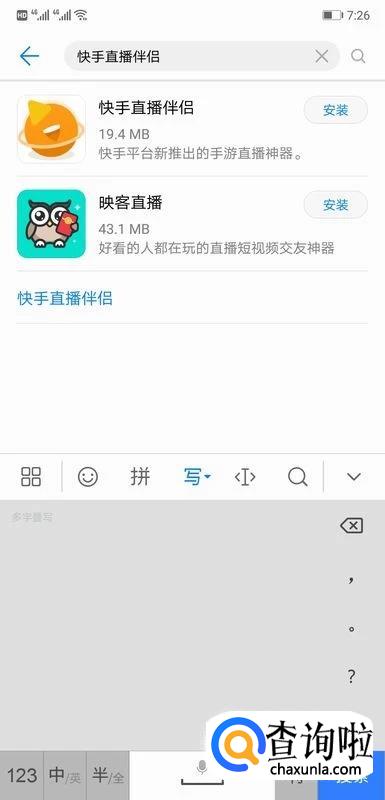
Task: Open the cursor positioning tool
Action: [245, 477]
